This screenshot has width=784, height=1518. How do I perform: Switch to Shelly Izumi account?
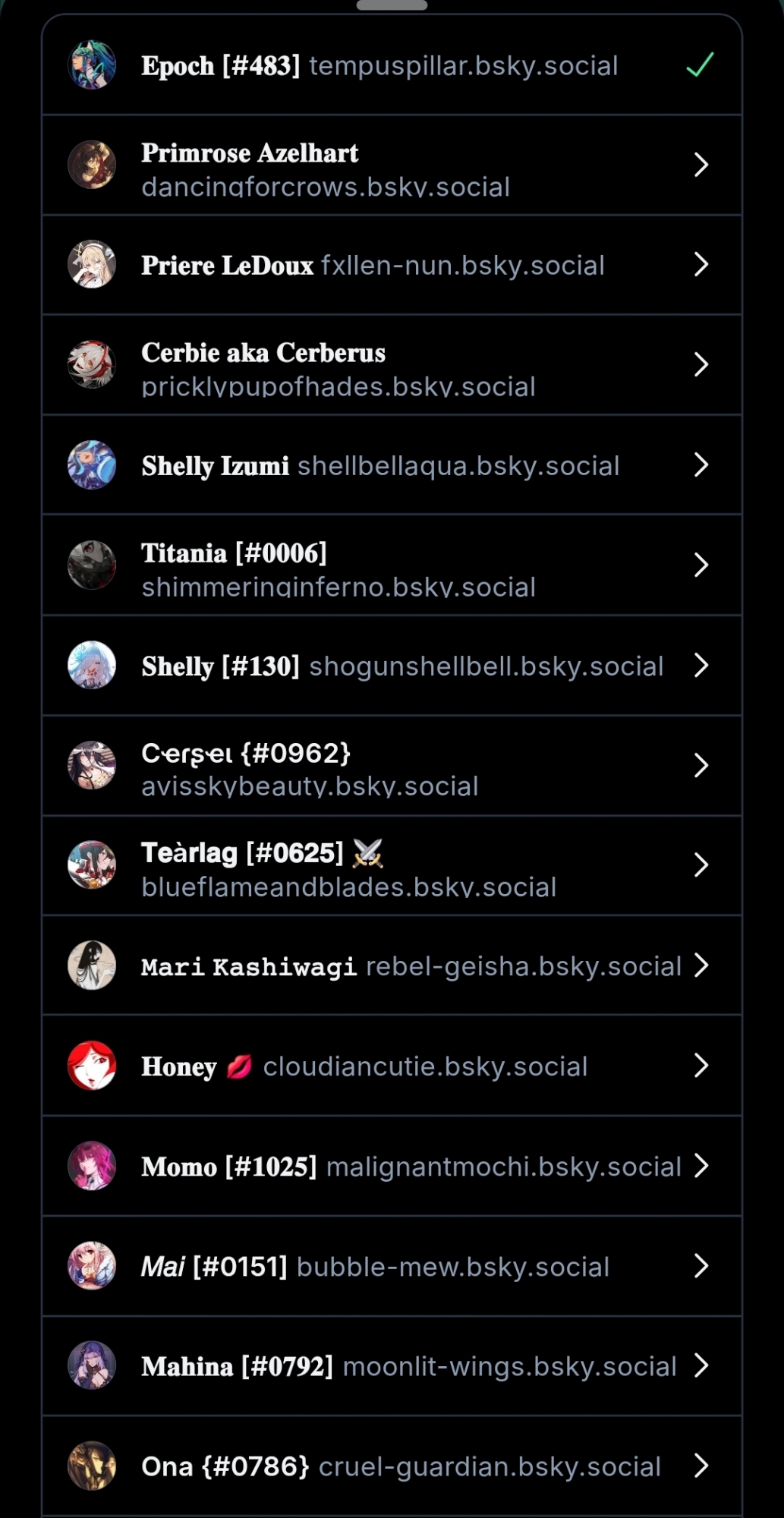[x=391, y=465]
